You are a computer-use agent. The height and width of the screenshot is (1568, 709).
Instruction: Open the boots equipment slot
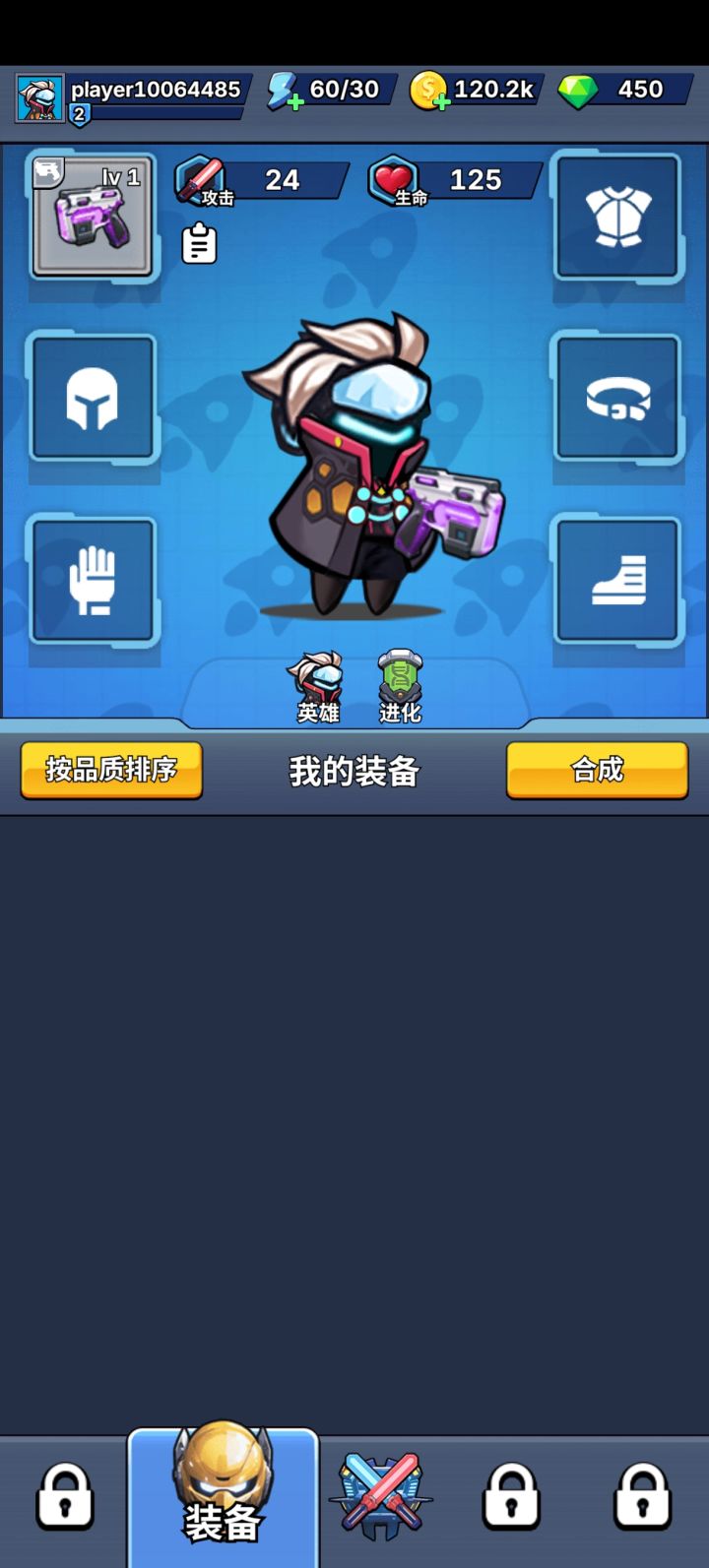[x=617, y=581]
